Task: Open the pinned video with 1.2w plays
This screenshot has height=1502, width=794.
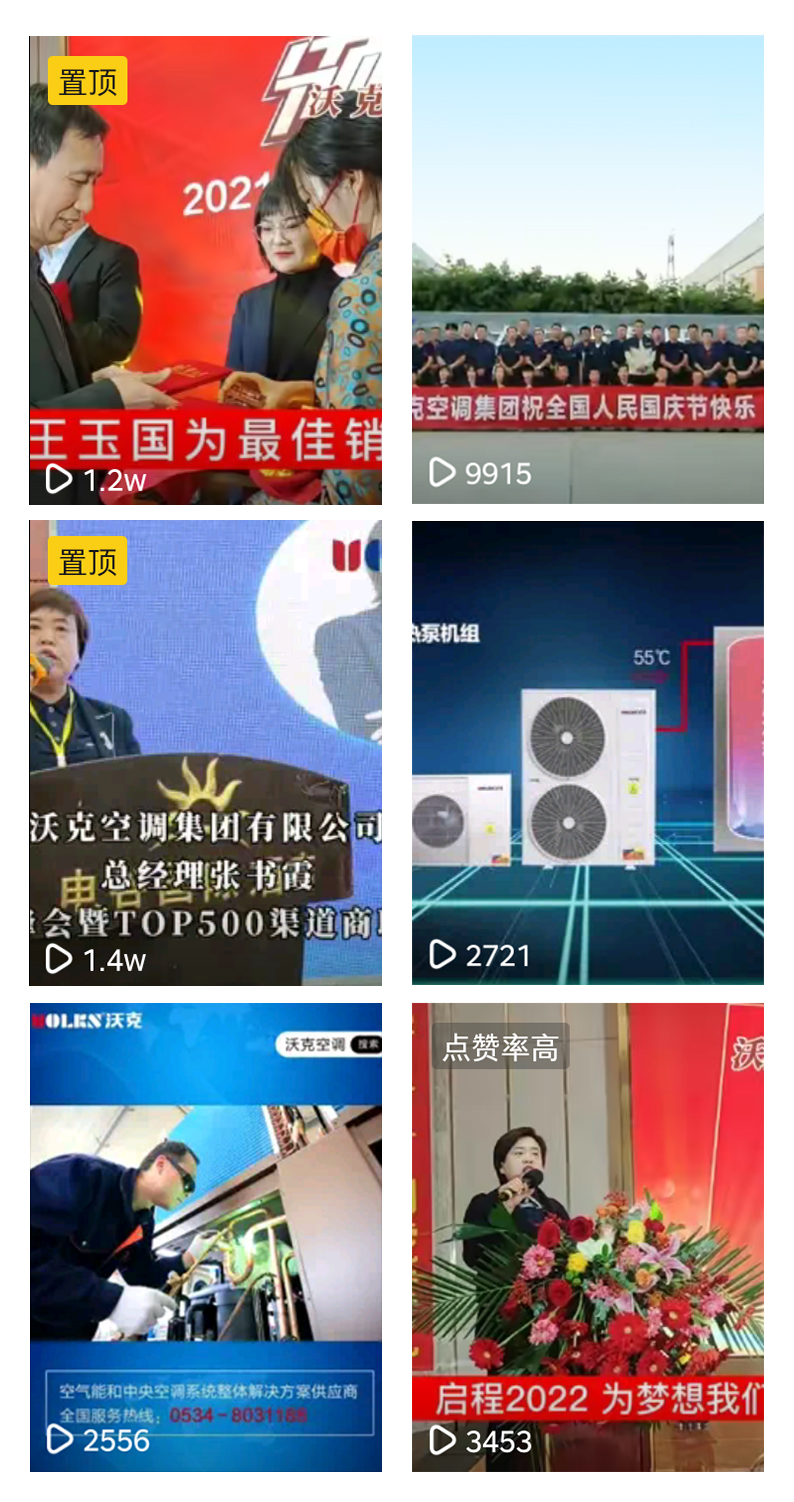Action: click(x=205, y=270)
